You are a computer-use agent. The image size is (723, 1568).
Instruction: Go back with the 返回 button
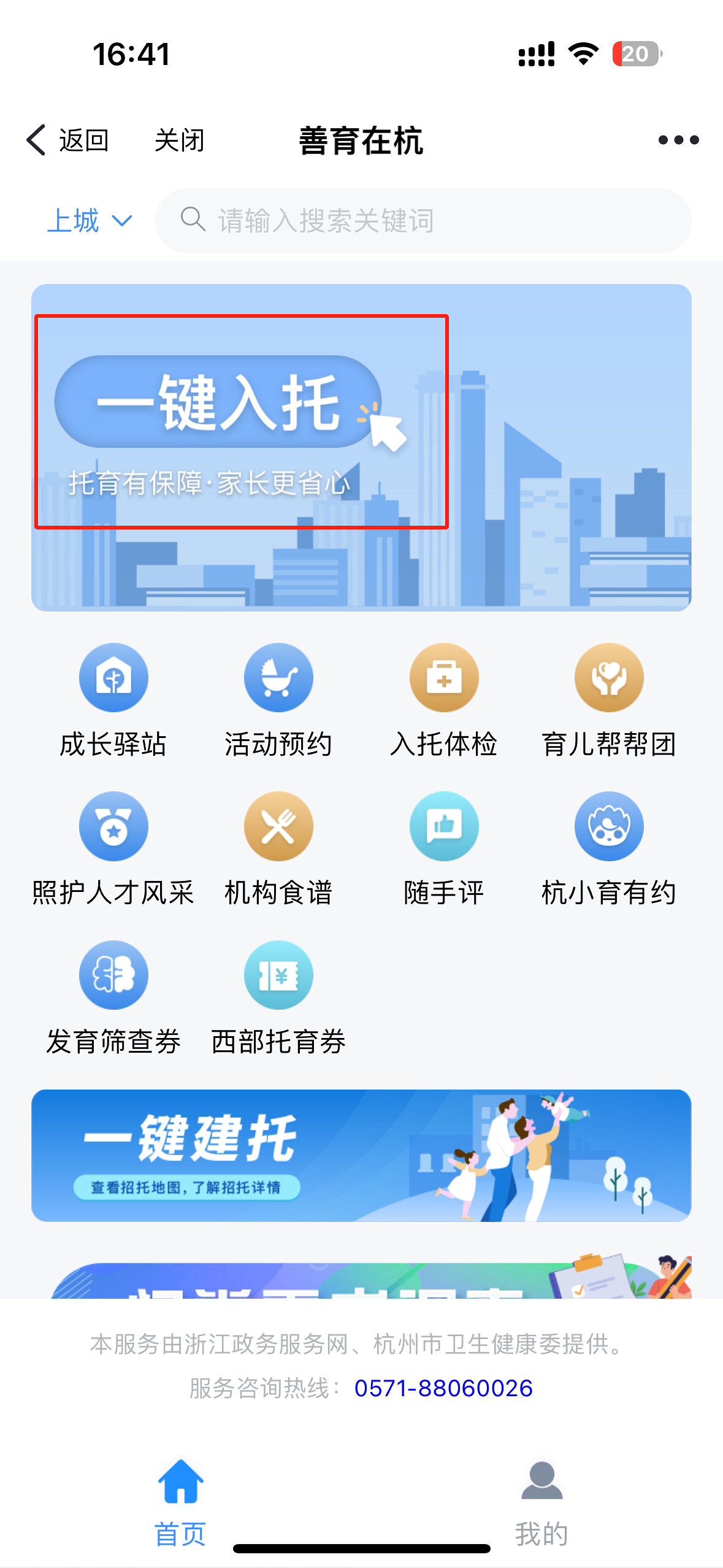point(67,140)
